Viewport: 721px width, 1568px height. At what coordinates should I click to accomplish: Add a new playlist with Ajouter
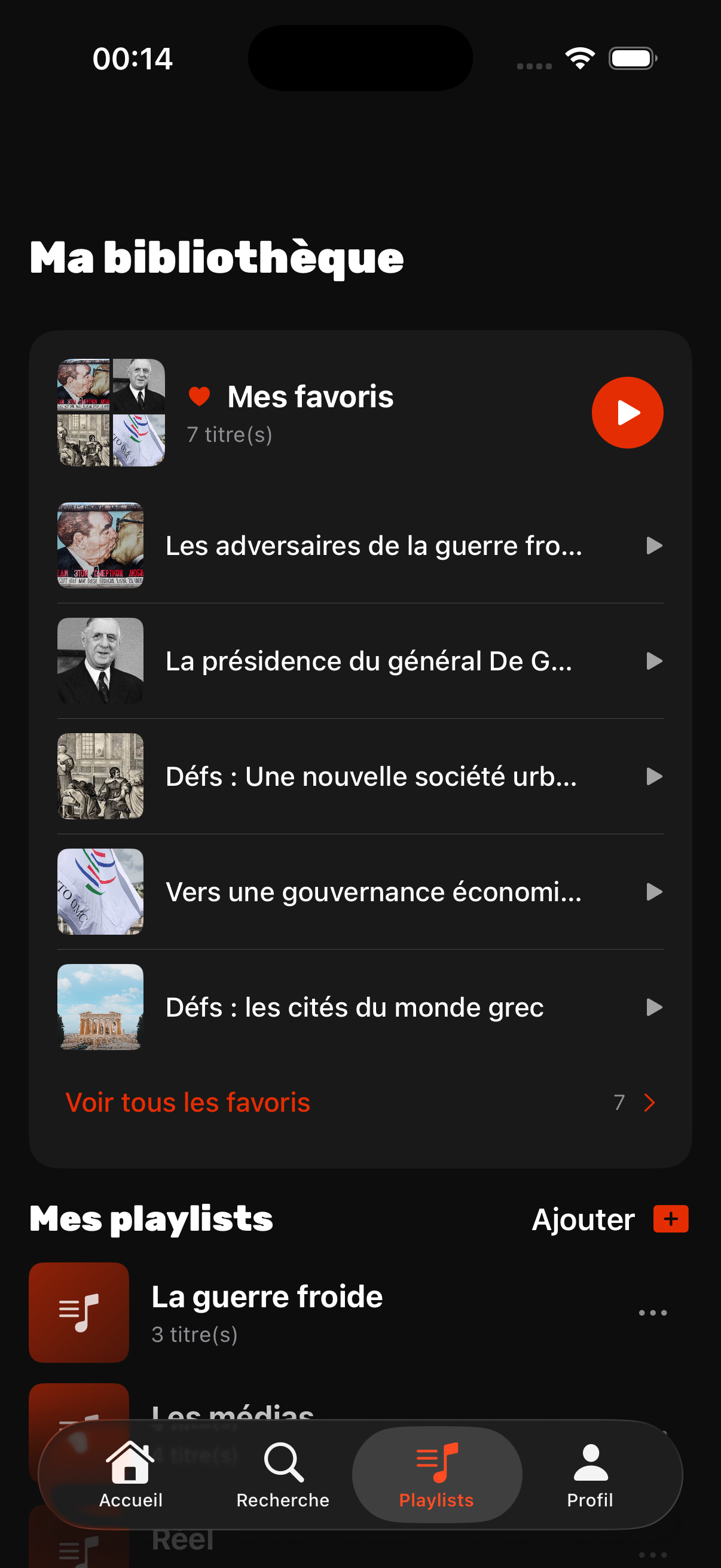click(x=670, y=1219)
